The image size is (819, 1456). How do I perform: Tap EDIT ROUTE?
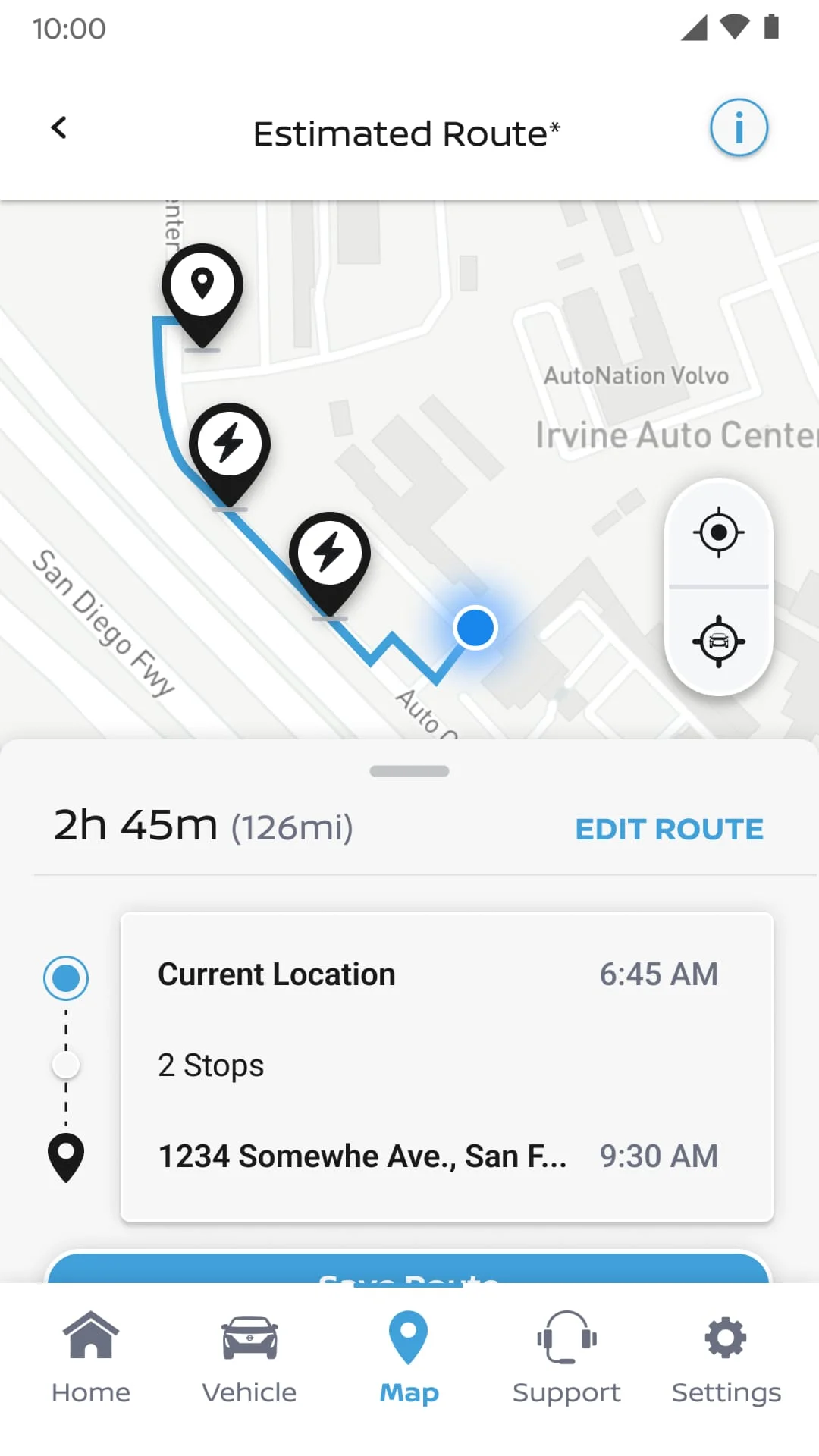(x=669, y=829)
